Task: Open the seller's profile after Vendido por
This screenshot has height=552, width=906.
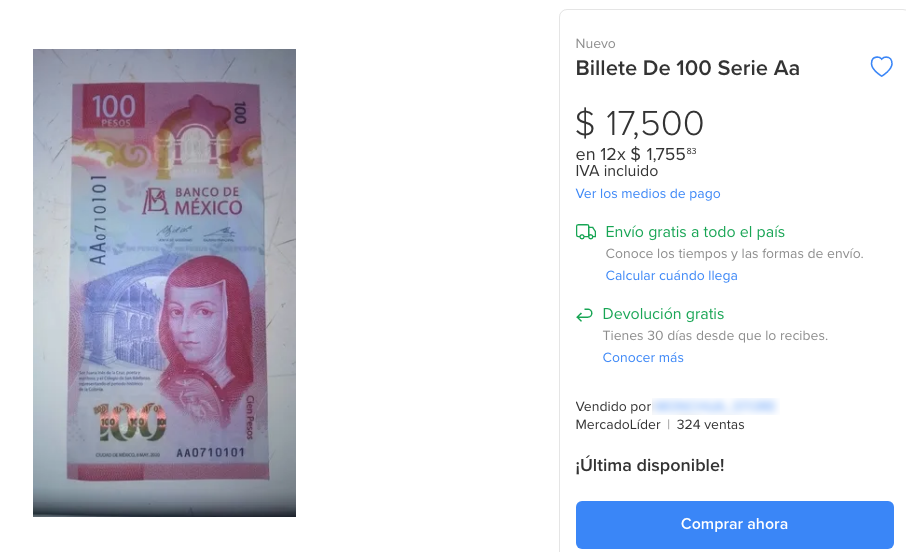Action: 714,407
